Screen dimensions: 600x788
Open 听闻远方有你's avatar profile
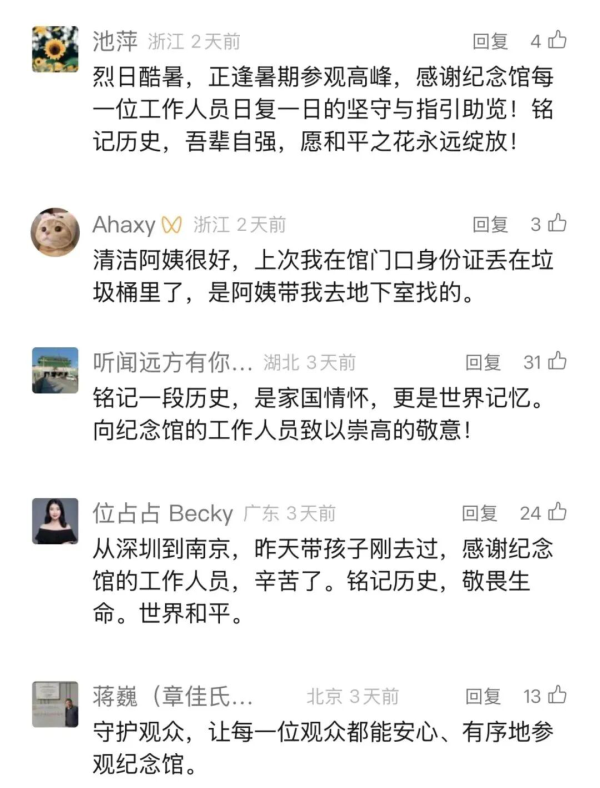55,369
